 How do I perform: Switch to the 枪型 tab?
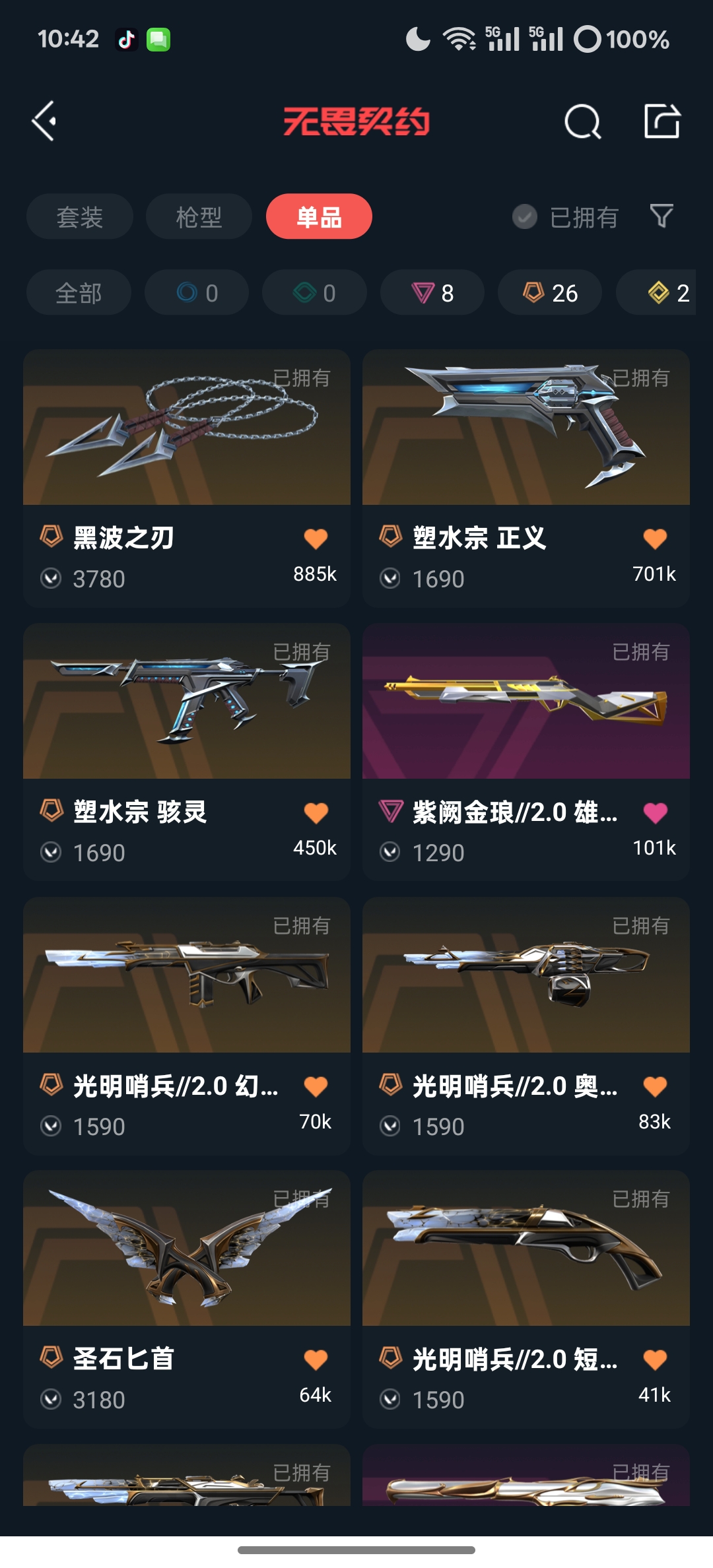tap(199, 216)
